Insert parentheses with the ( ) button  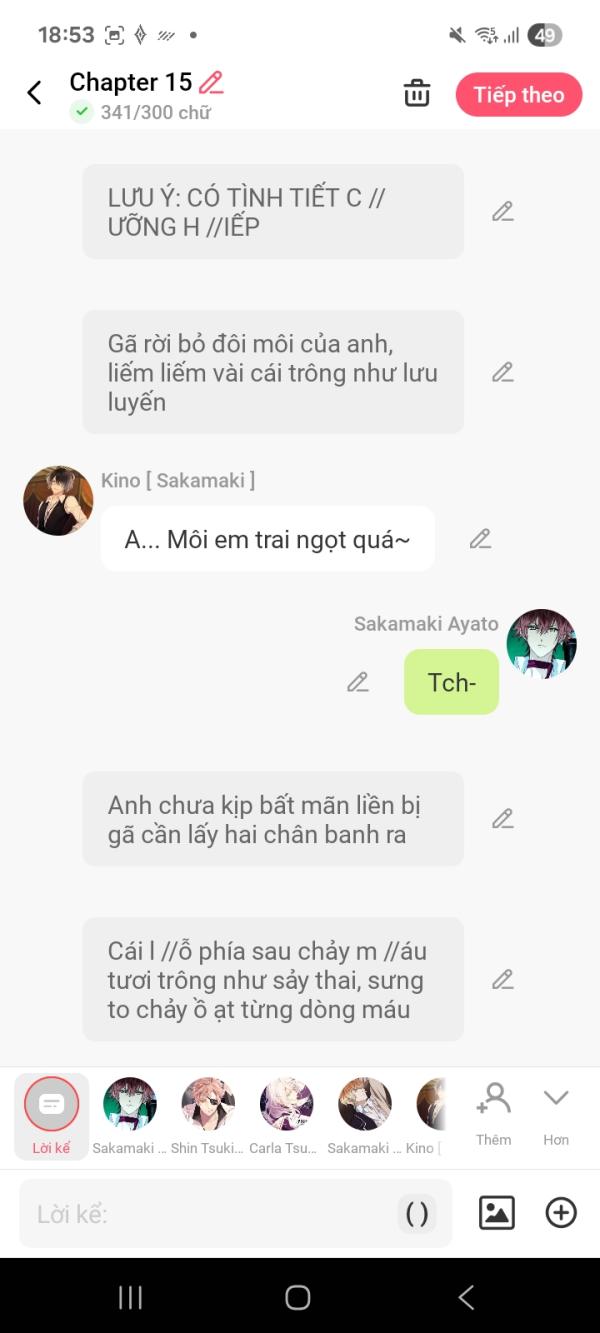point(417,1214)
